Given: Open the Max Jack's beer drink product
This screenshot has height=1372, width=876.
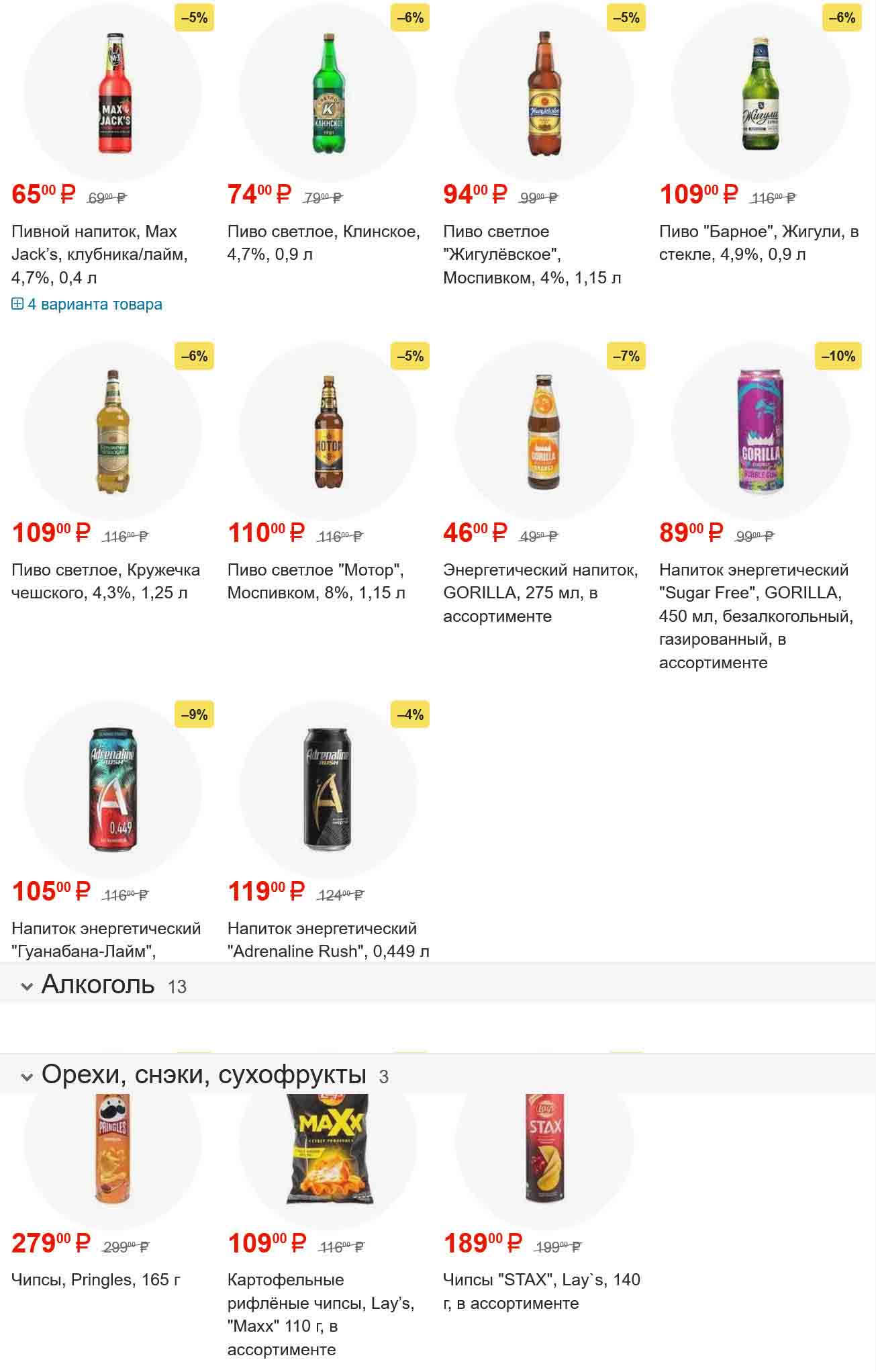Looking at the screenshot, I should tap(99, 254).
